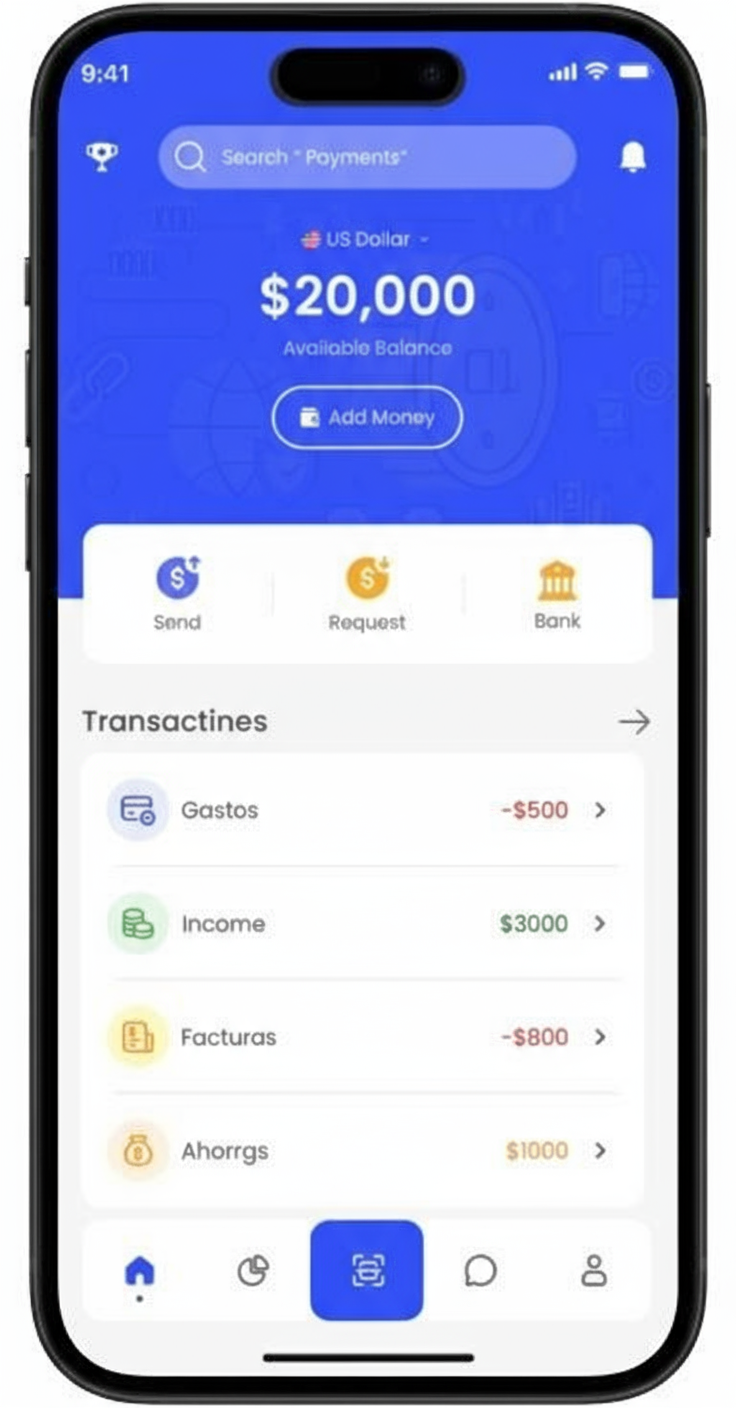Tap the Search Payments field

pos(367,157)
